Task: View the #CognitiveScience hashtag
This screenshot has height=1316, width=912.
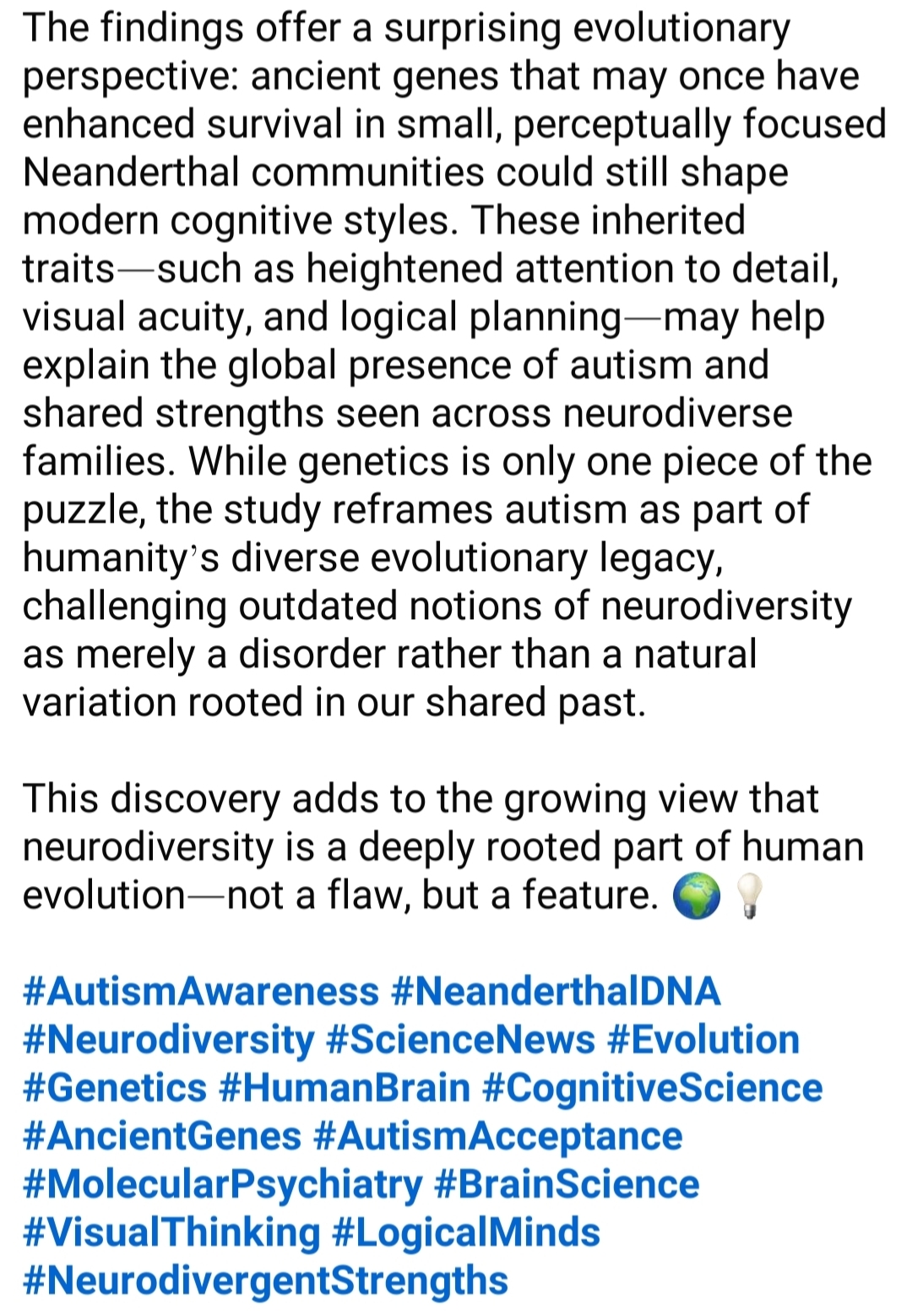Action: point(652,1088)
